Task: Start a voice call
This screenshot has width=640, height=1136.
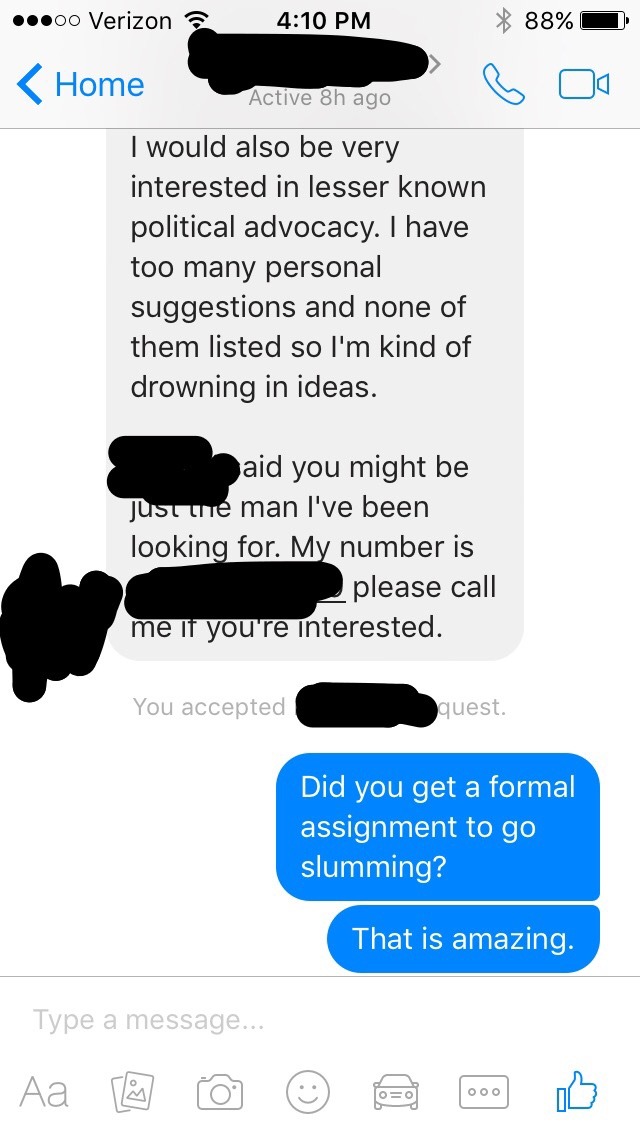Action: point(503,85)
